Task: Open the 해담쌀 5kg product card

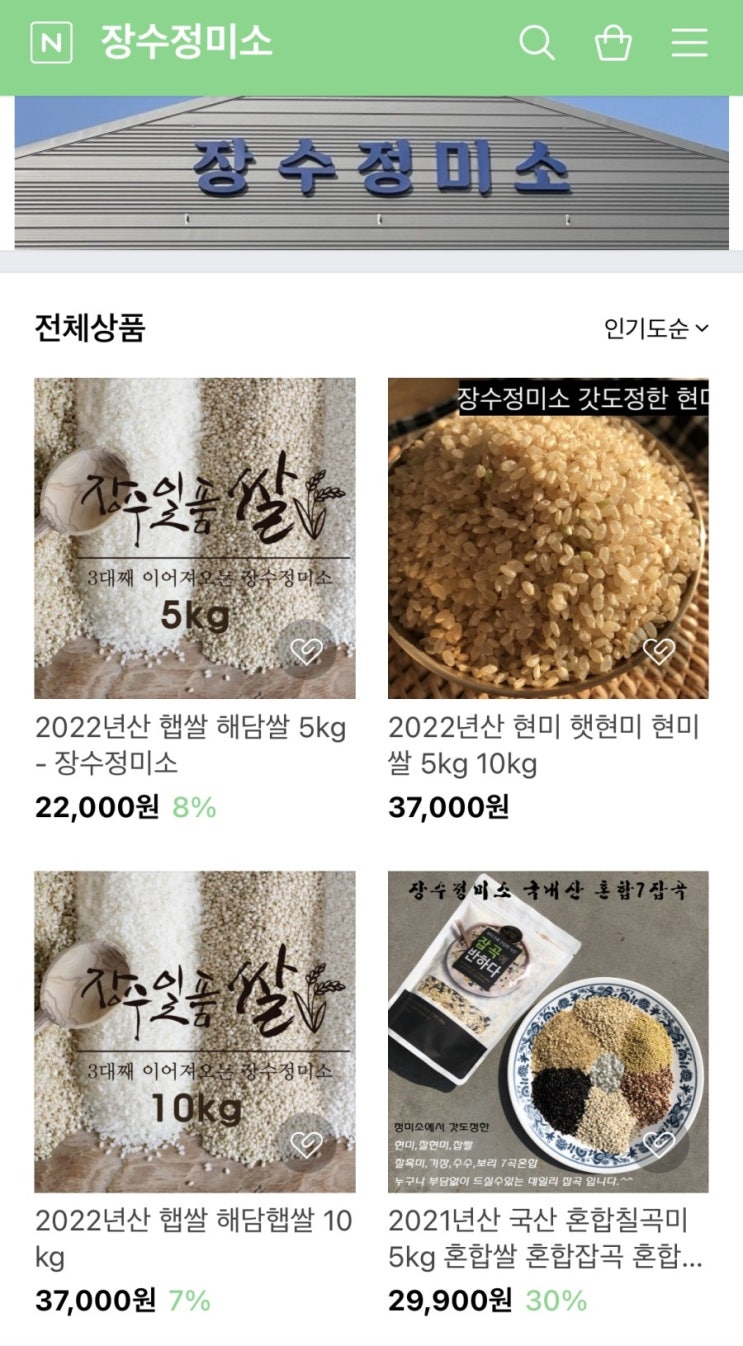Action: click(x=195, y=600)
